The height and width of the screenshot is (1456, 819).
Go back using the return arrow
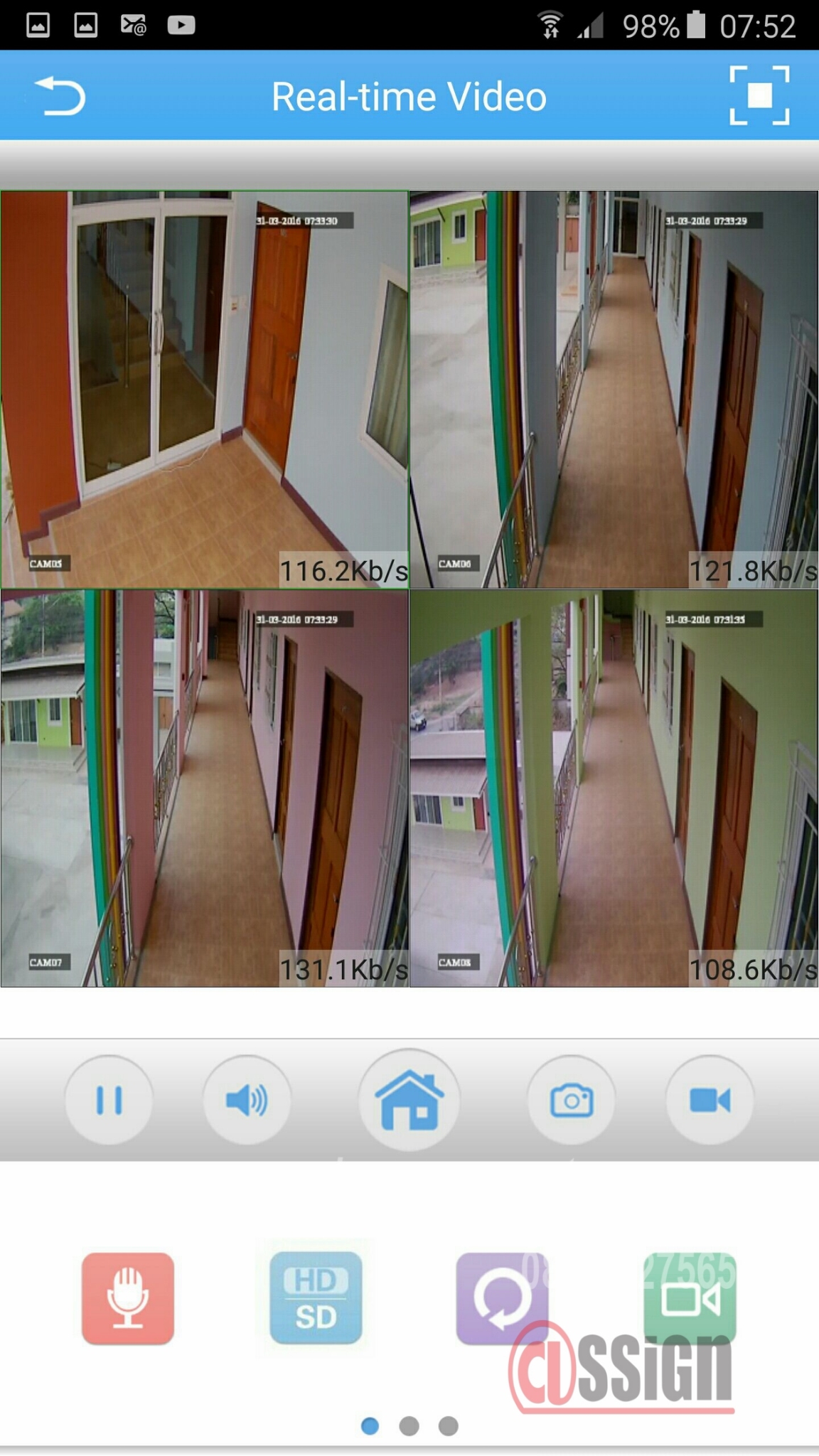click(60, 96)
